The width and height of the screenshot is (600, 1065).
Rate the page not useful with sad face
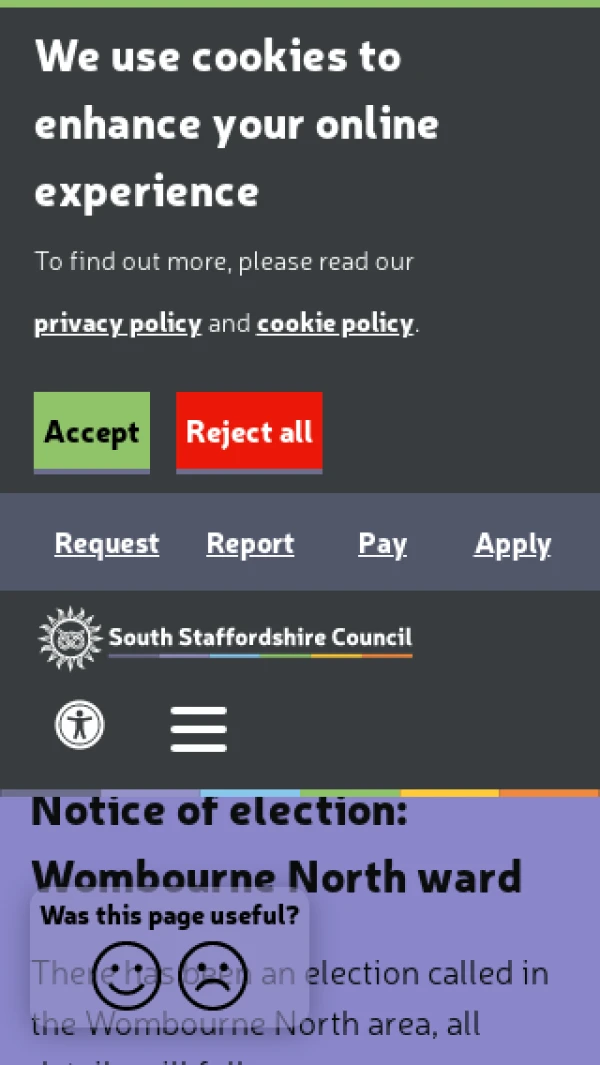pyautogui.click(x=213, y=975)
